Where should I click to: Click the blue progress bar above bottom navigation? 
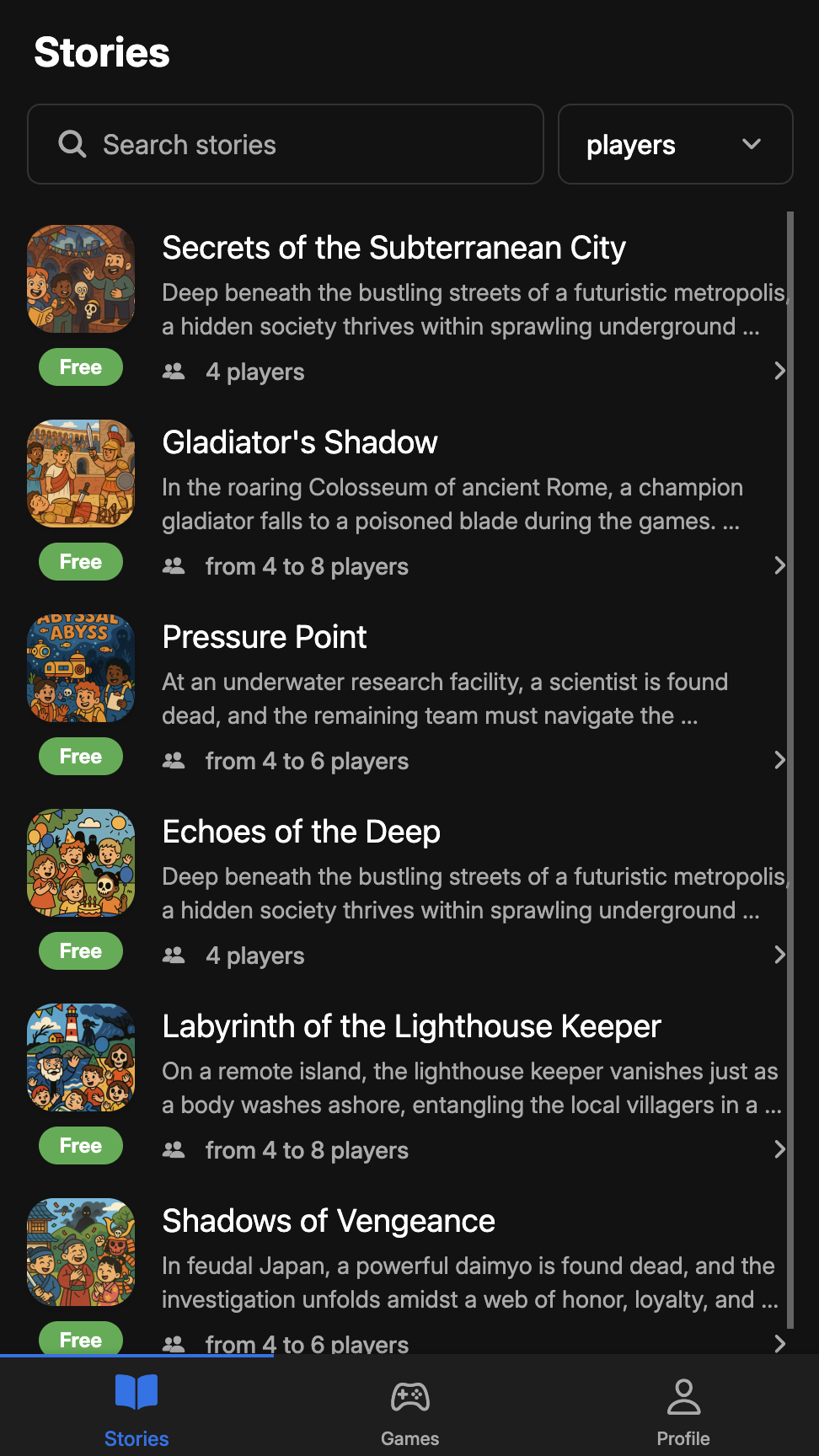[x=137, y=1353]
